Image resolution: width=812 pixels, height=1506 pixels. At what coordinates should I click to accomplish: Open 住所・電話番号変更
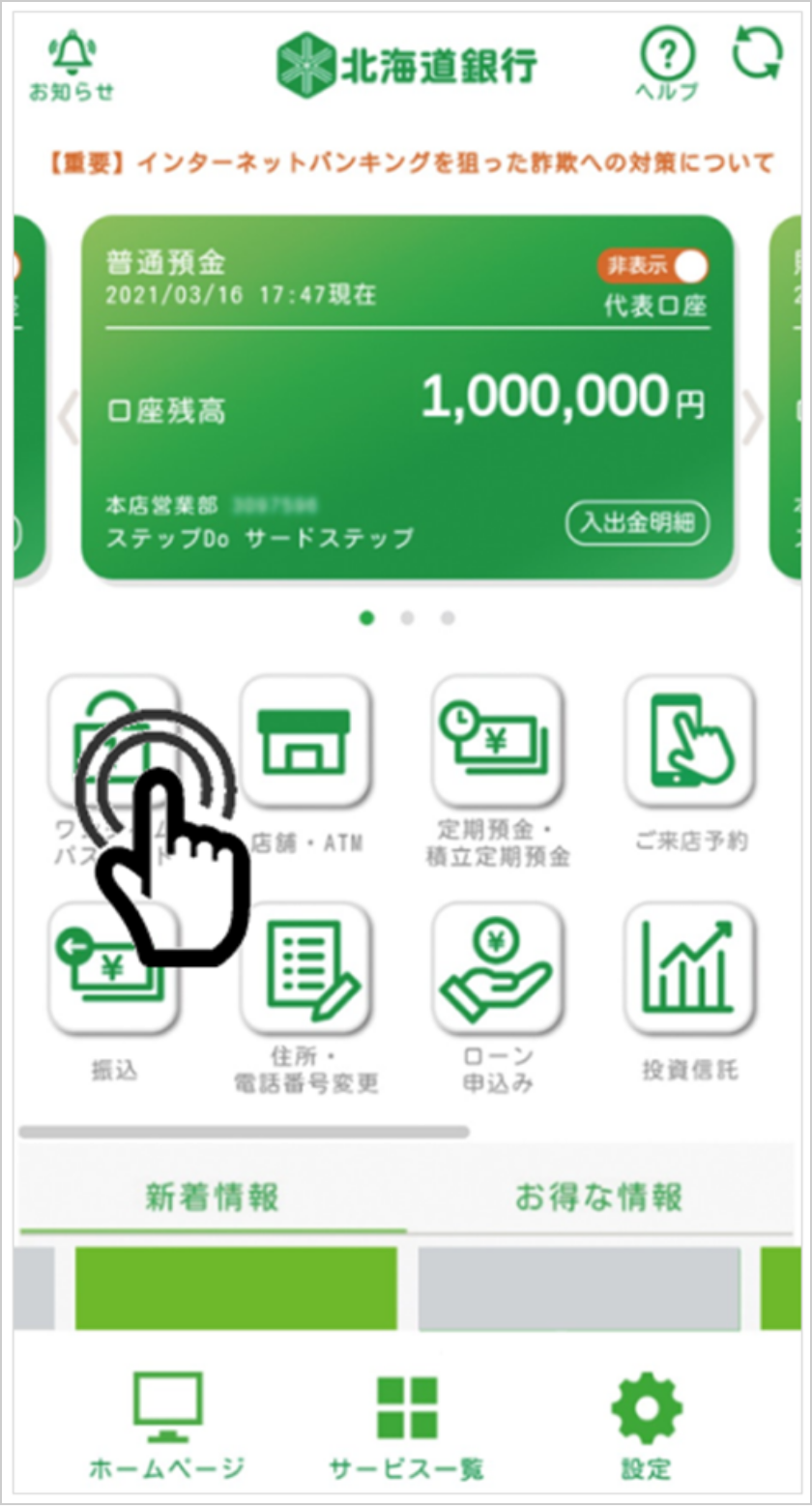tap(305, 967)
